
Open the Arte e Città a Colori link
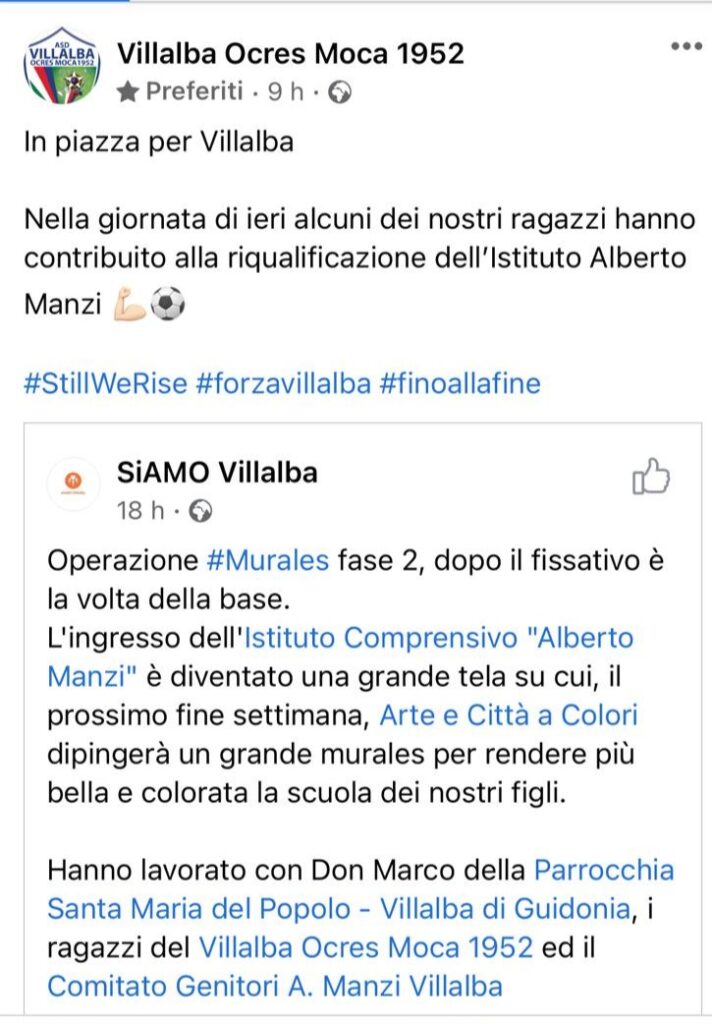click(x=508, y=716)
